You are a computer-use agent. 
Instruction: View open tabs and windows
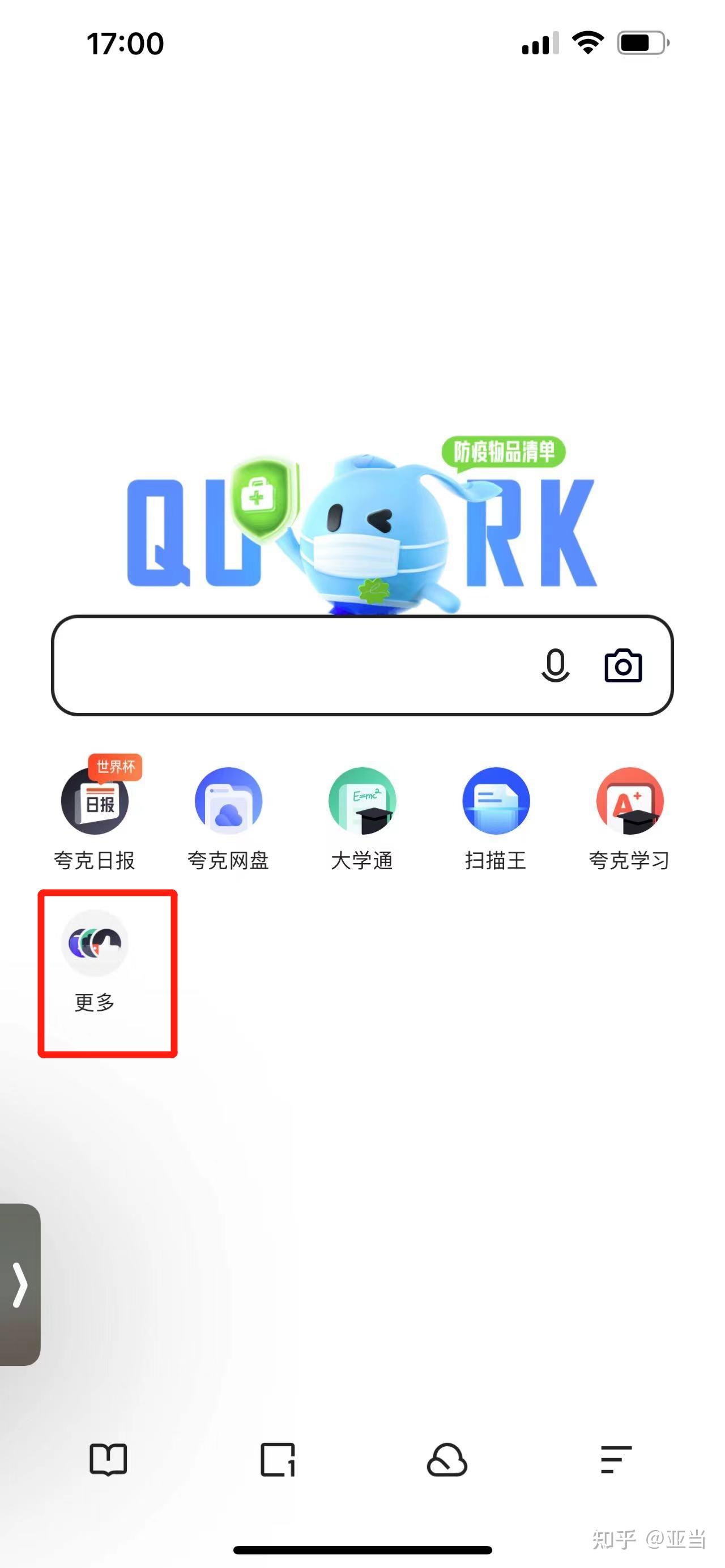[x=278, y=1460]
